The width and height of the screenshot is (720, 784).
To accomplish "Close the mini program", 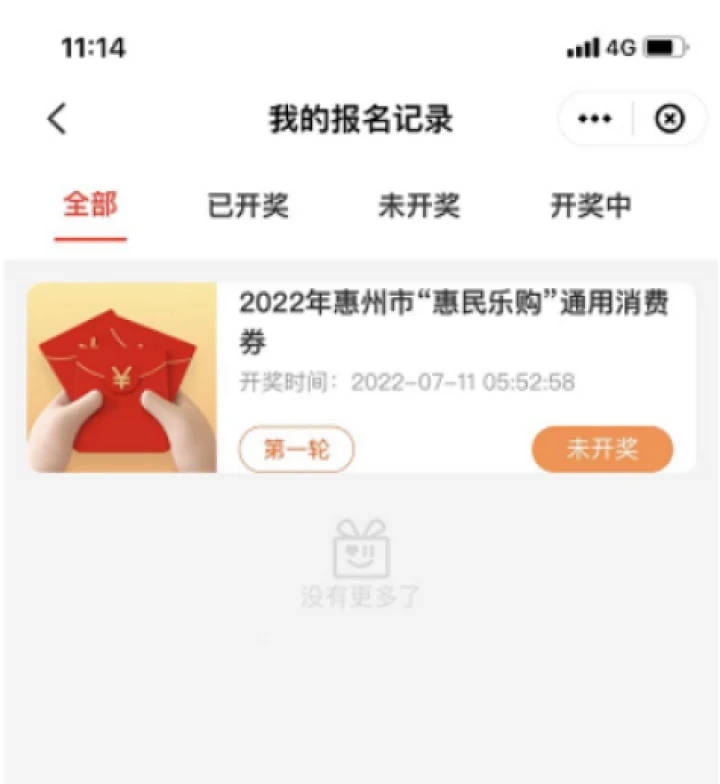I will (669, 120).
